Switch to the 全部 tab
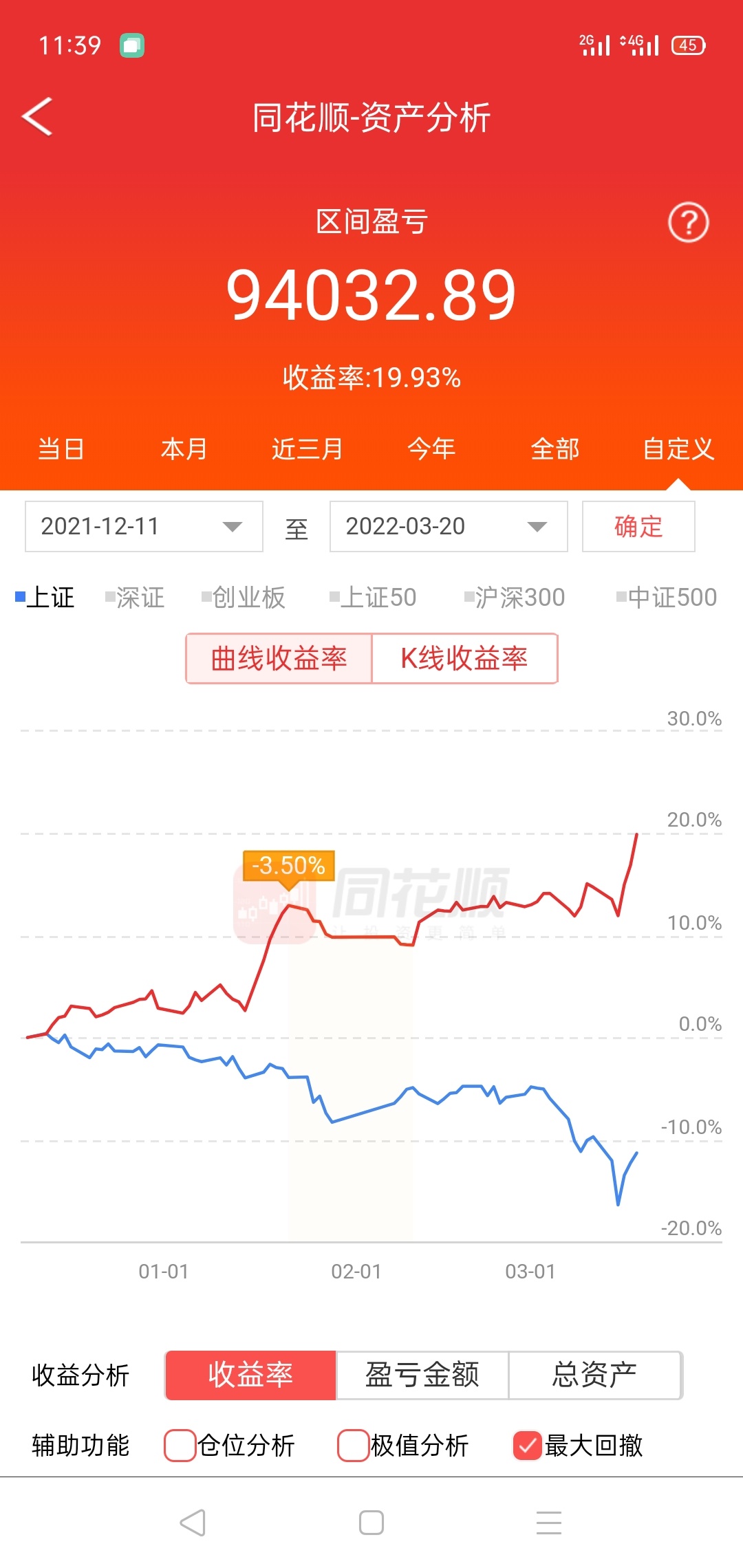This screenshot has width=743, height=1568. tap(554, 449)
